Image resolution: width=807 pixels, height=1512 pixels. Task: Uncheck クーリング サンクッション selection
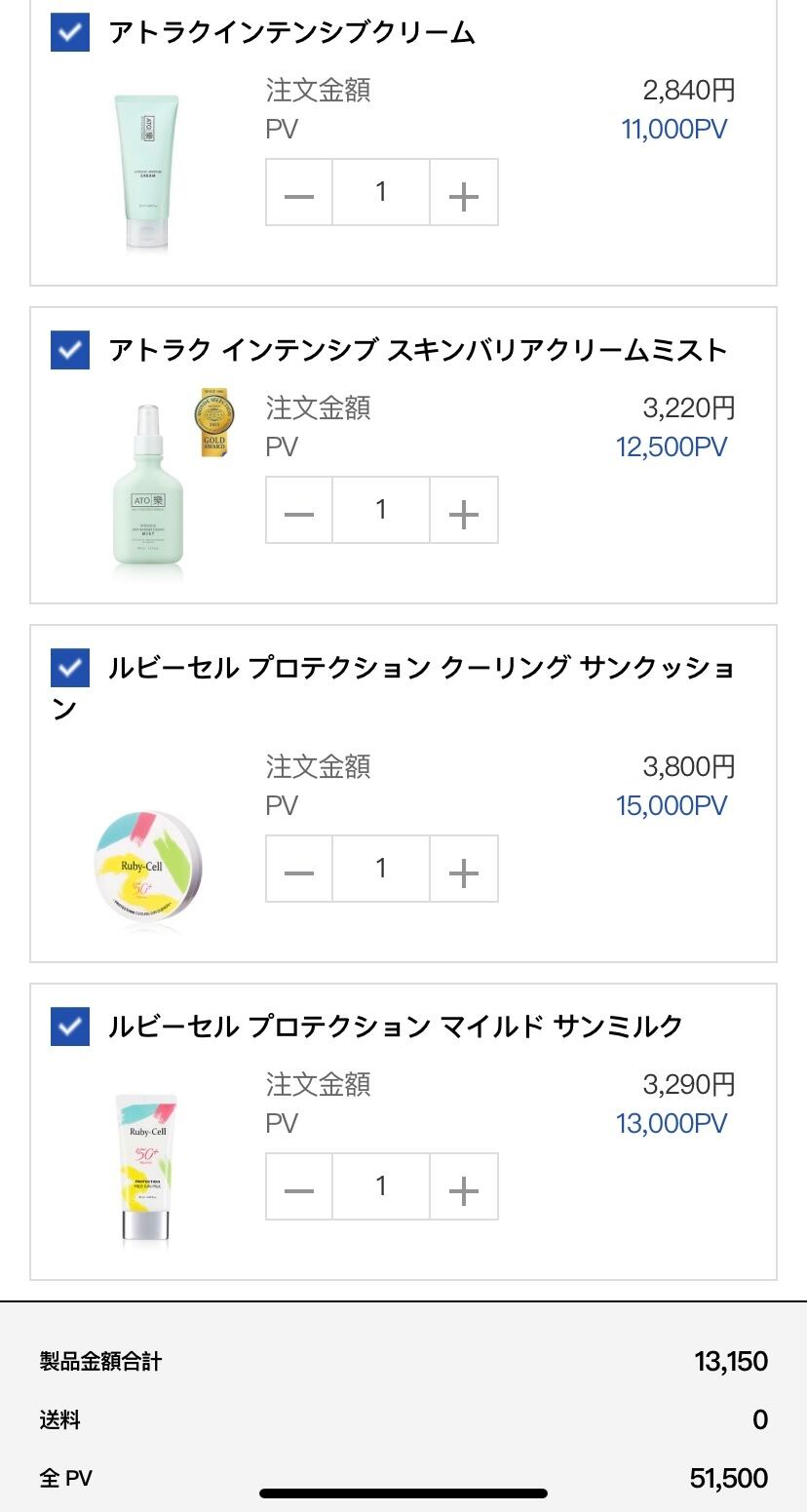click(x=69, y=669)
